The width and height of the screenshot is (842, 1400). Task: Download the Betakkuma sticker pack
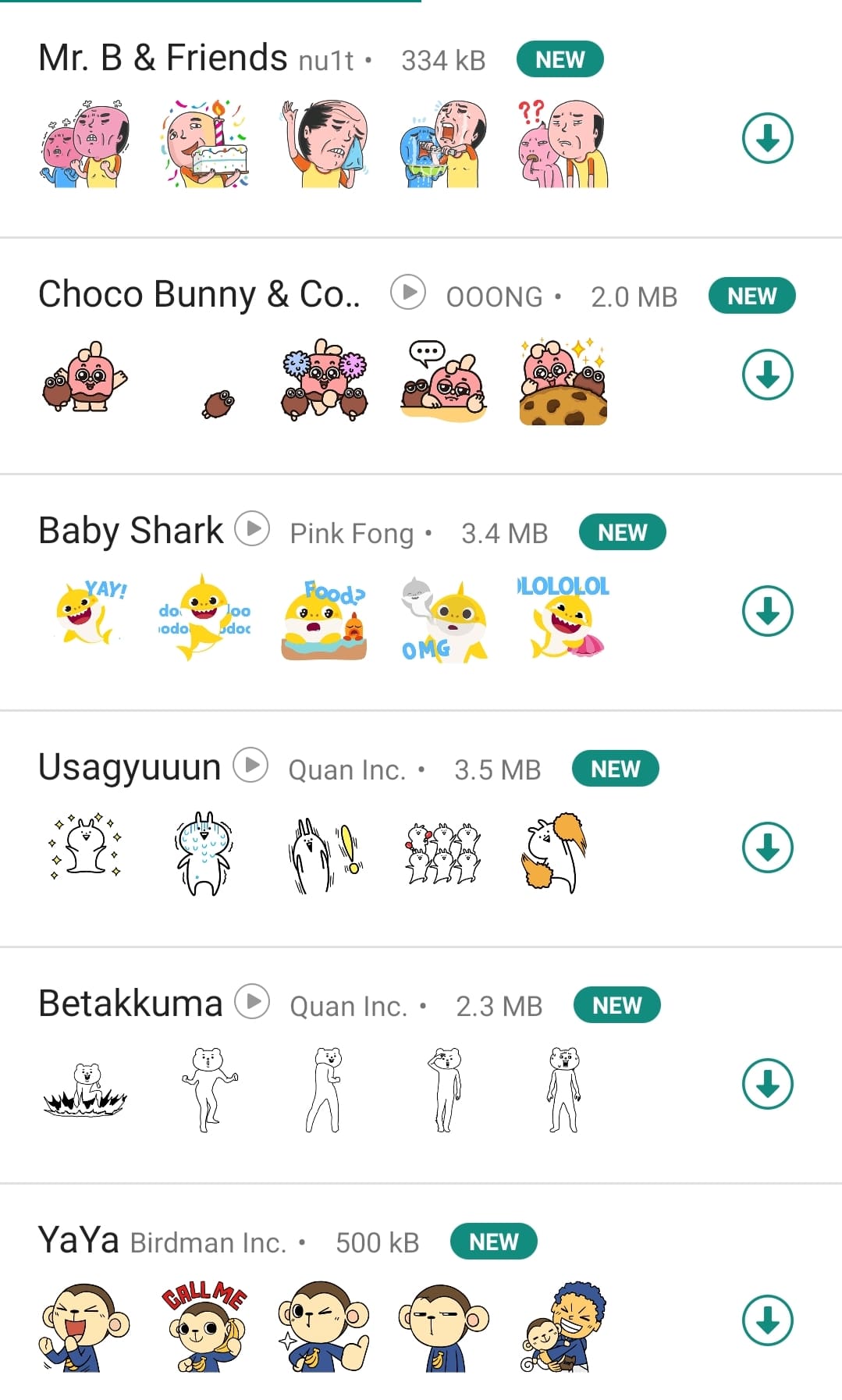(767, 1084)
